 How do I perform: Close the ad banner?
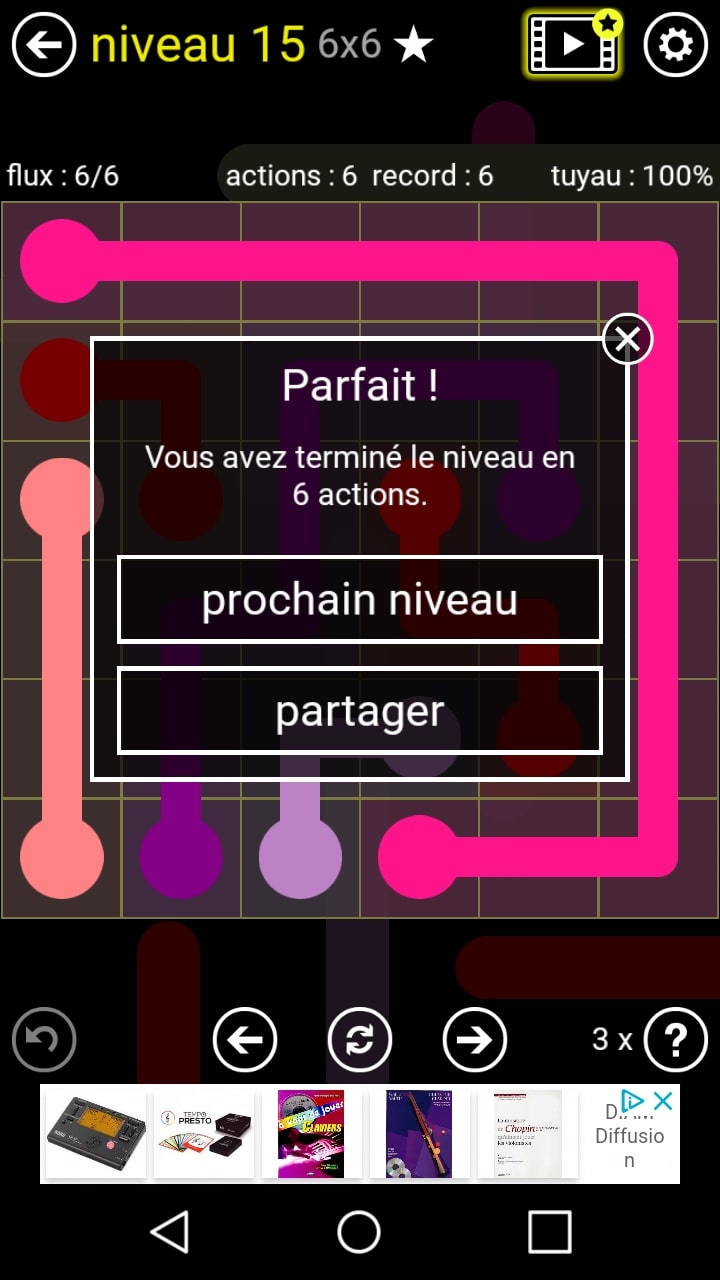(662, 1101)
